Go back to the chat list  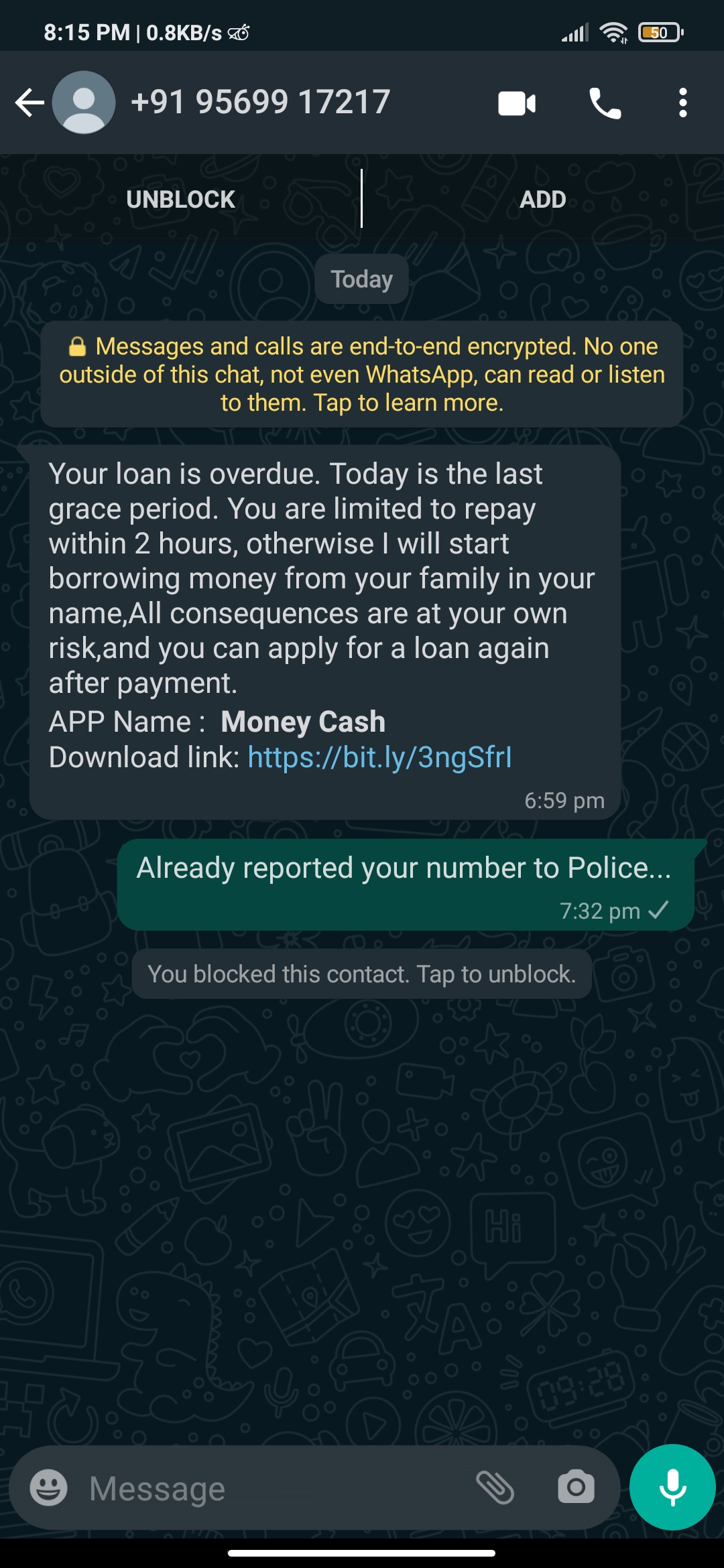[29, 103]
